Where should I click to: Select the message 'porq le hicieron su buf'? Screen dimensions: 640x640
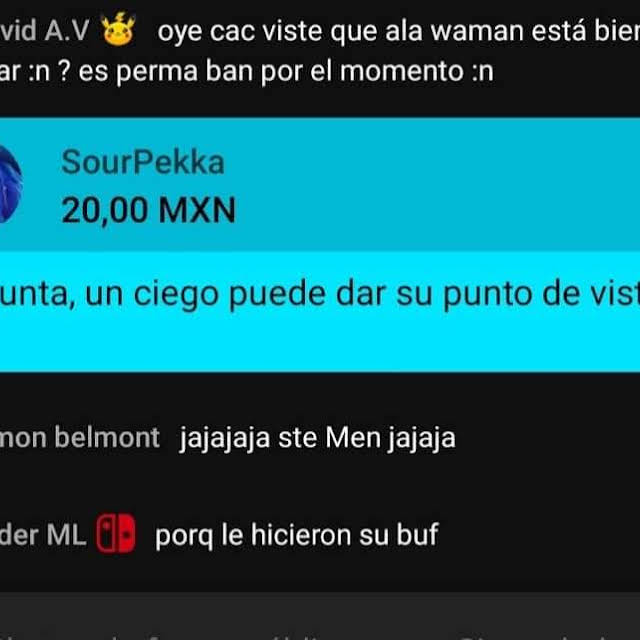coord(296,535)
